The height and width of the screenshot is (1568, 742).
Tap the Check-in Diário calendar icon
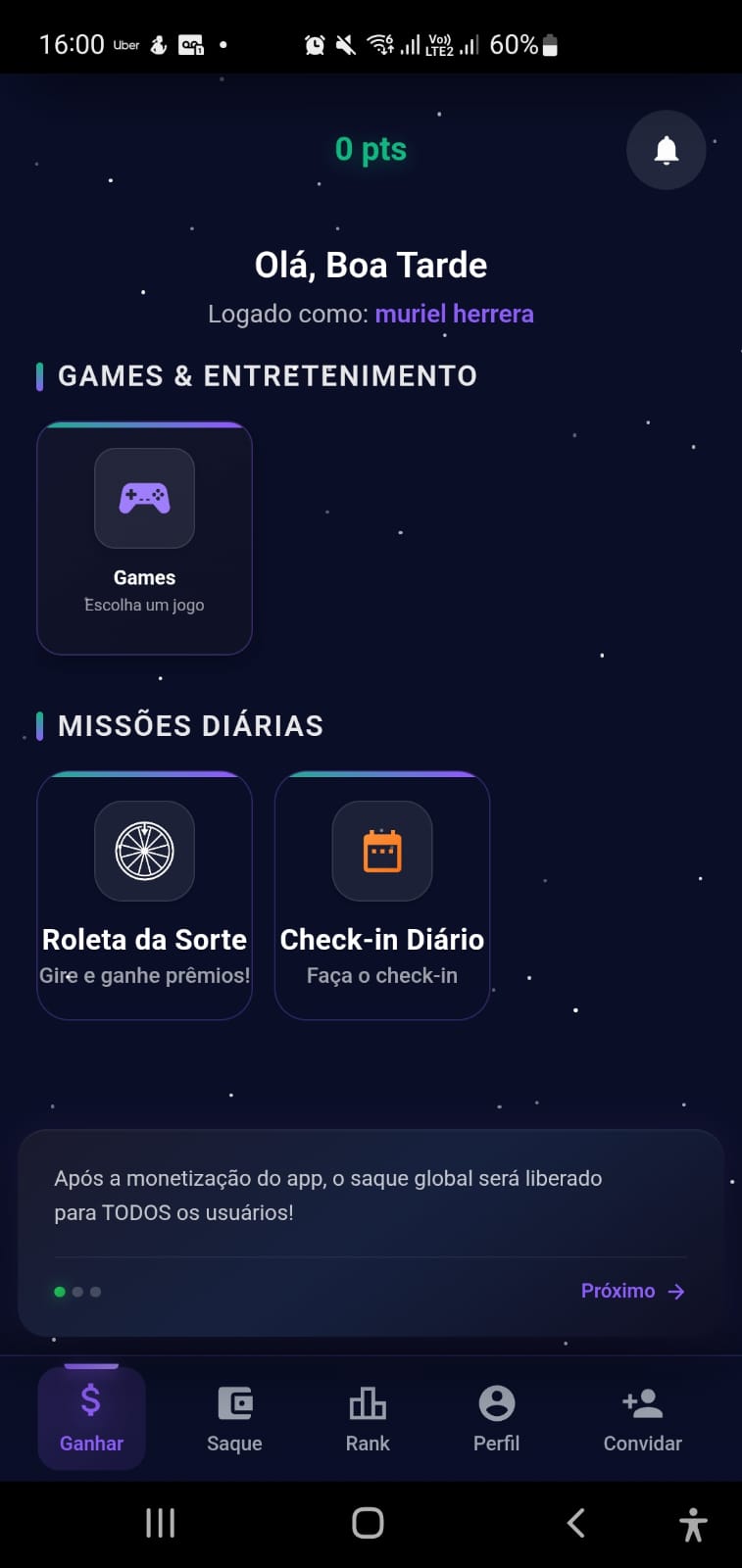point(381,851)
